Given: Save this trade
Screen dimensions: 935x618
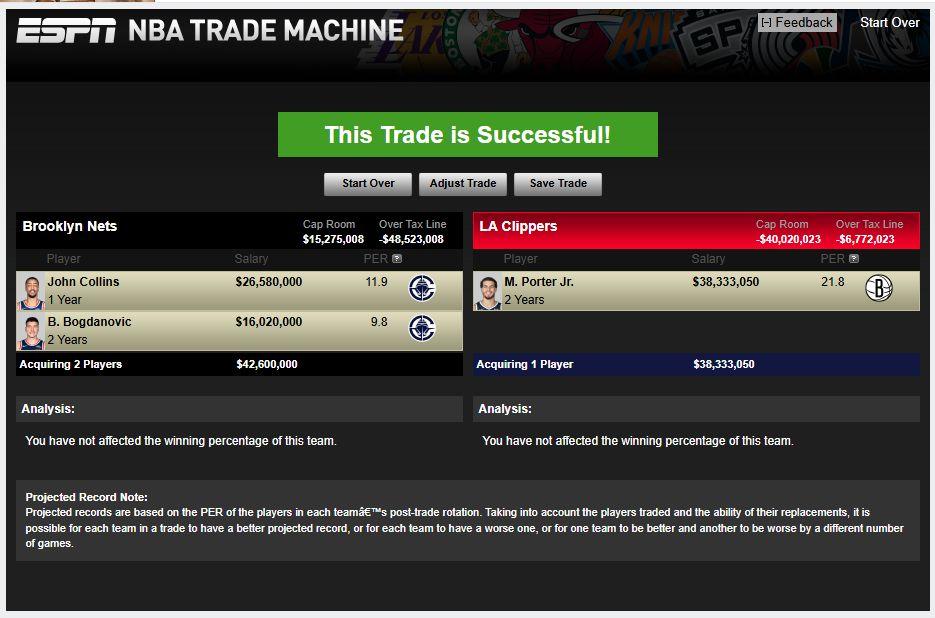Looking at the screenshot, I should coord(557,184).
